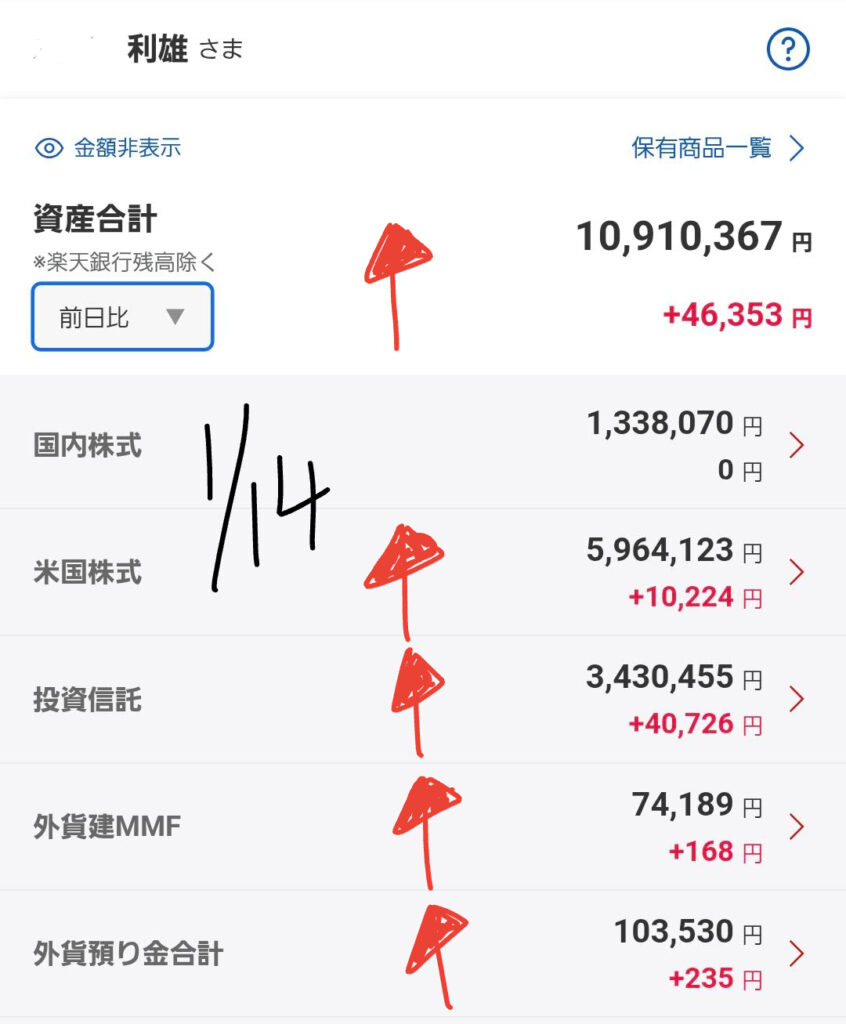The width and height of the screenshot is (846, 1024).
Task: View 米国株式 holdings details
Action: coord(423,572)
